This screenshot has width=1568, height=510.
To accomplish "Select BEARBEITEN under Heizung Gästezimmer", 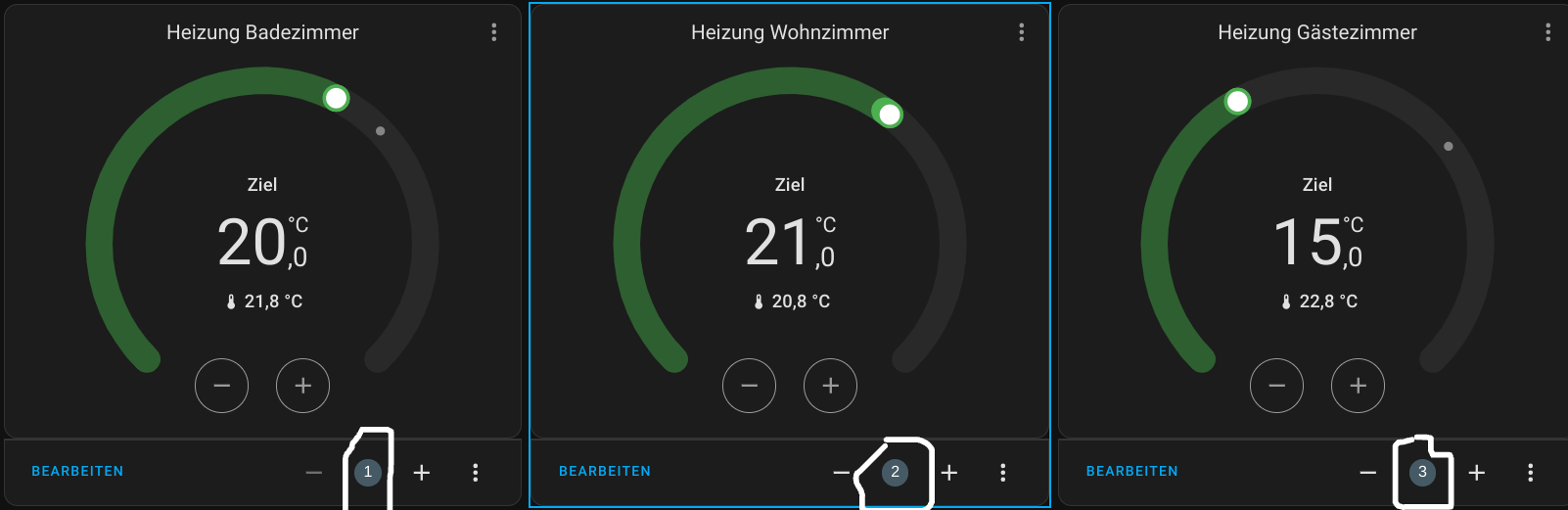I will click(1132, 472).
